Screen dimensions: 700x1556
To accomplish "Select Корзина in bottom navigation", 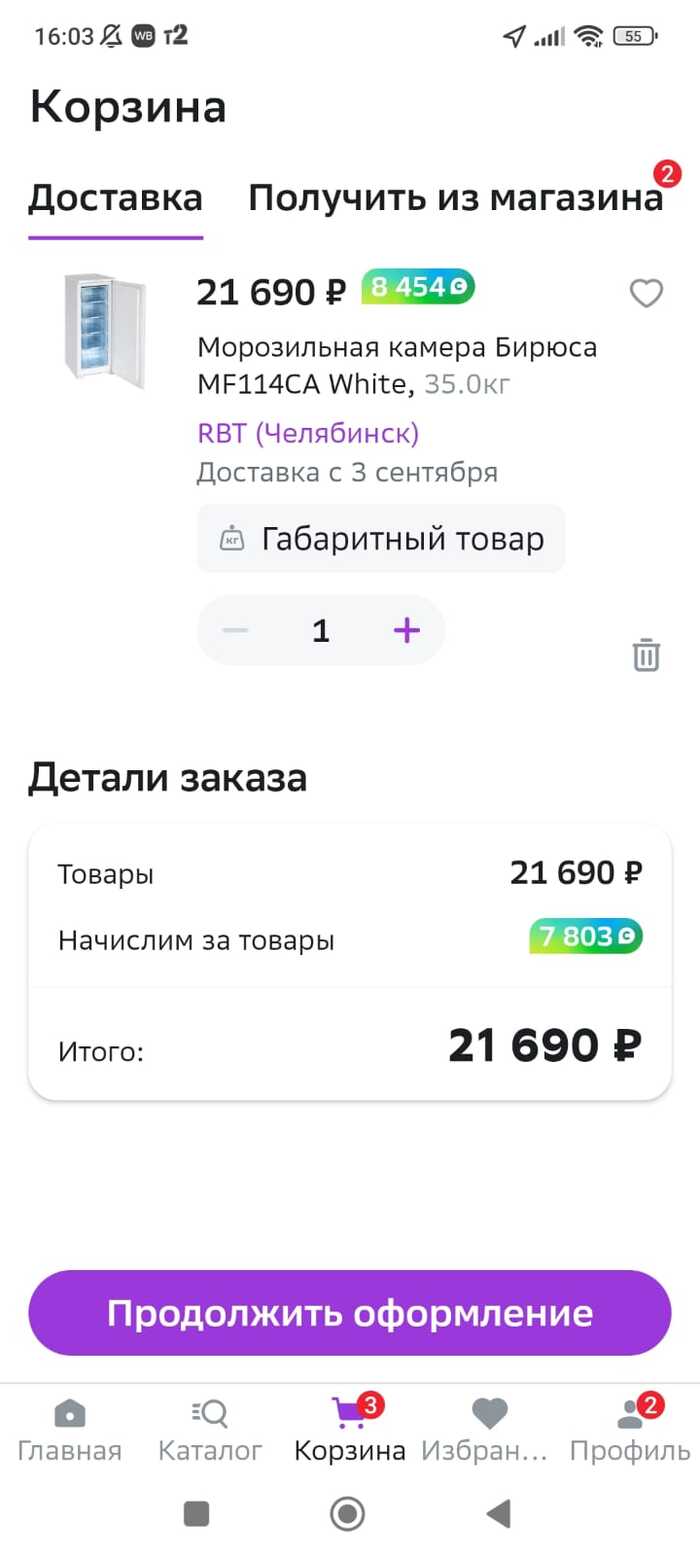I will pos(350,1431).
